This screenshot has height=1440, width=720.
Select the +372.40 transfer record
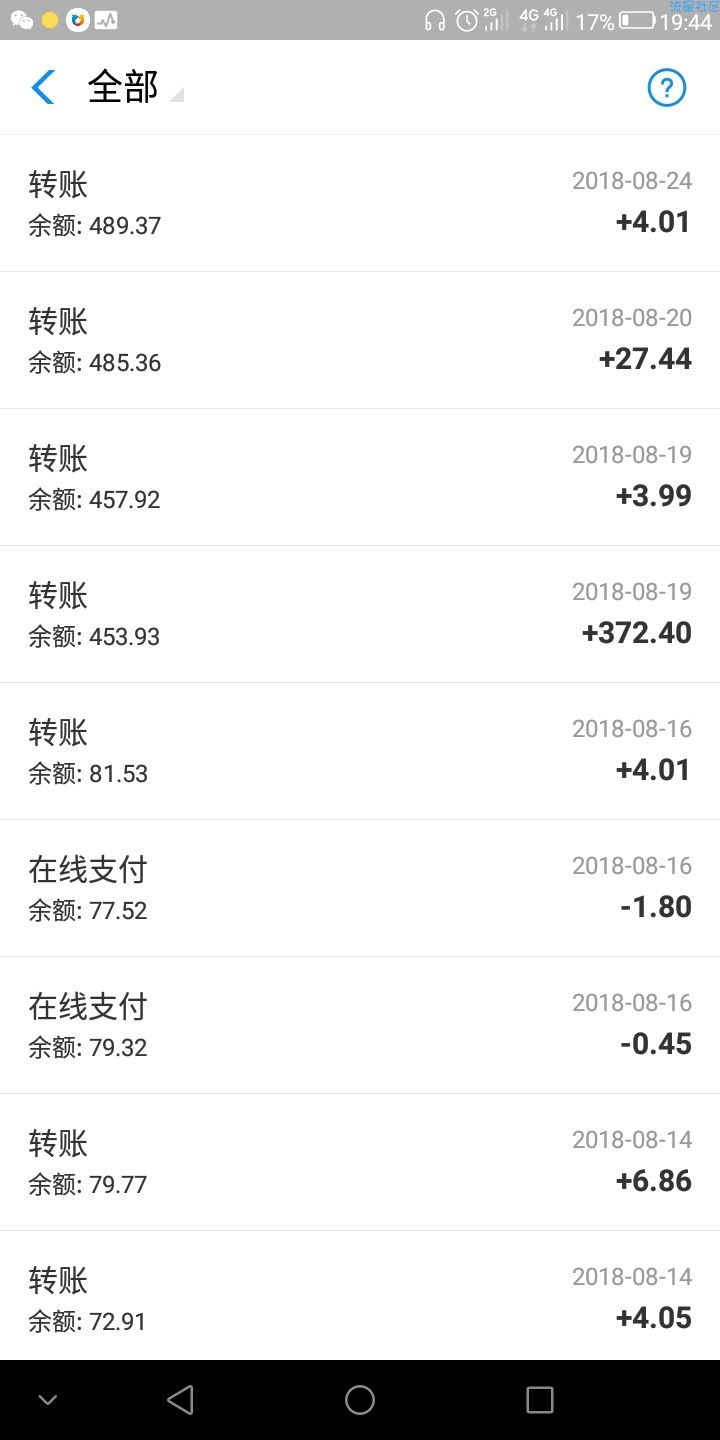[360, 614]
